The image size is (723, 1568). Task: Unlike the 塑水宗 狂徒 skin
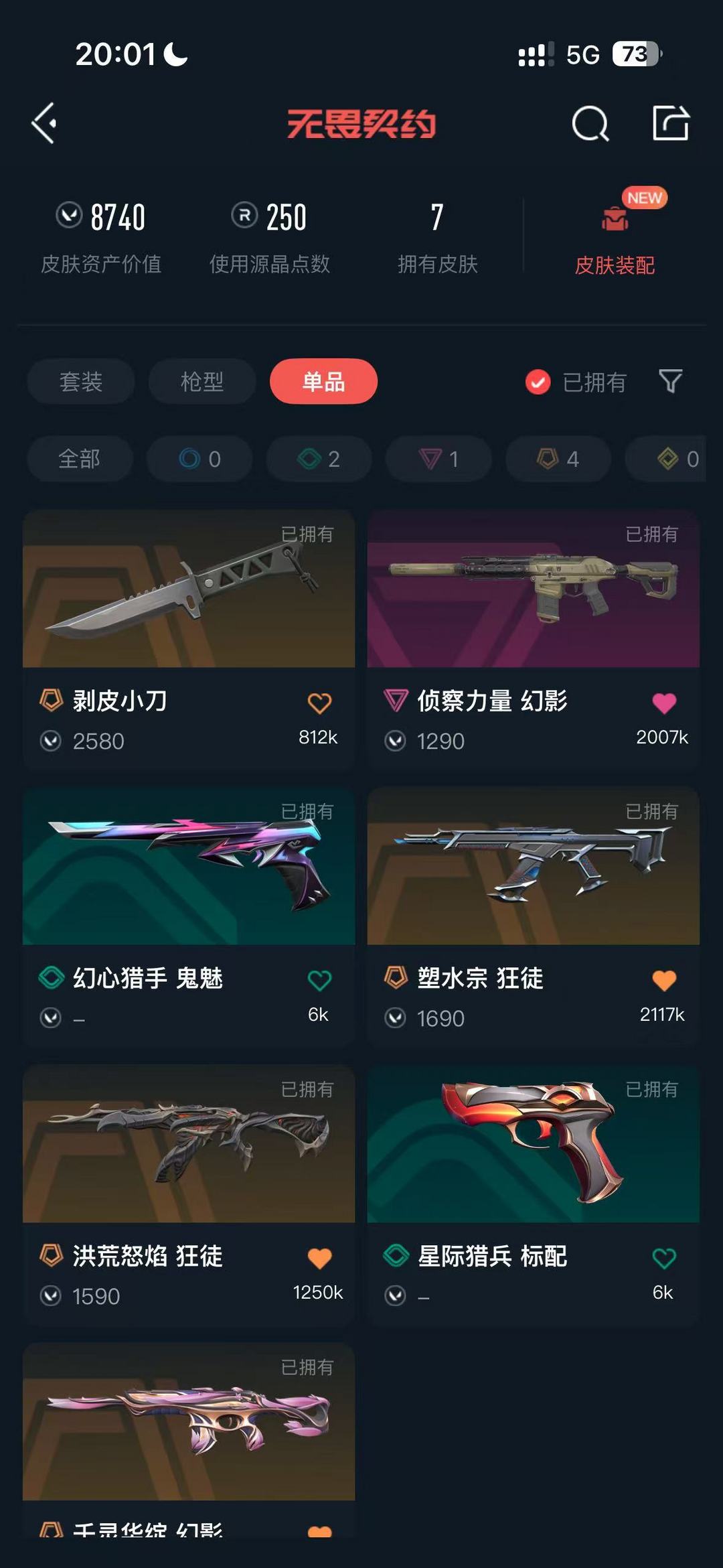click(x=663, y=981)
